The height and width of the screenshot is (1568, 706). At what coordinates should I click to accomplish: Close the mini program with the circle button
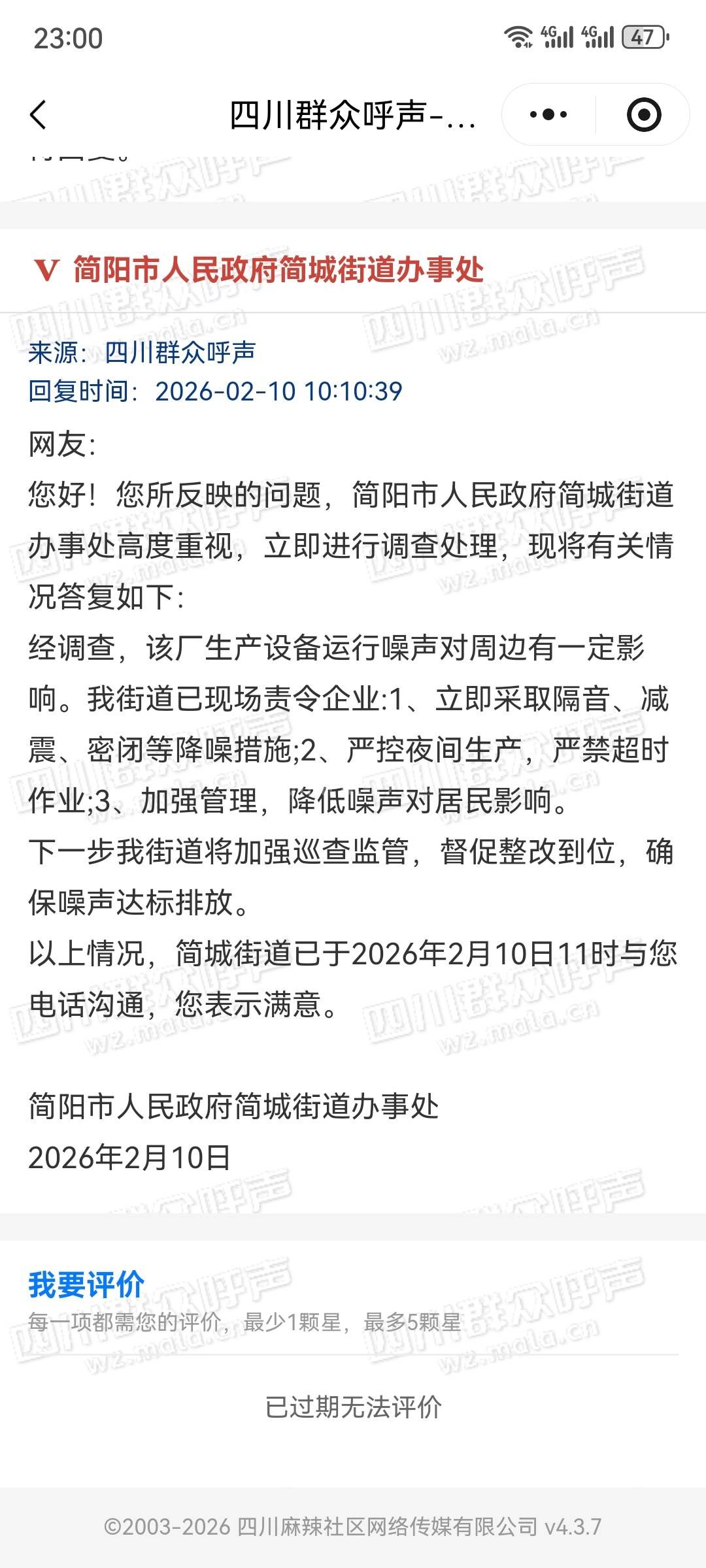coord(643,115)
